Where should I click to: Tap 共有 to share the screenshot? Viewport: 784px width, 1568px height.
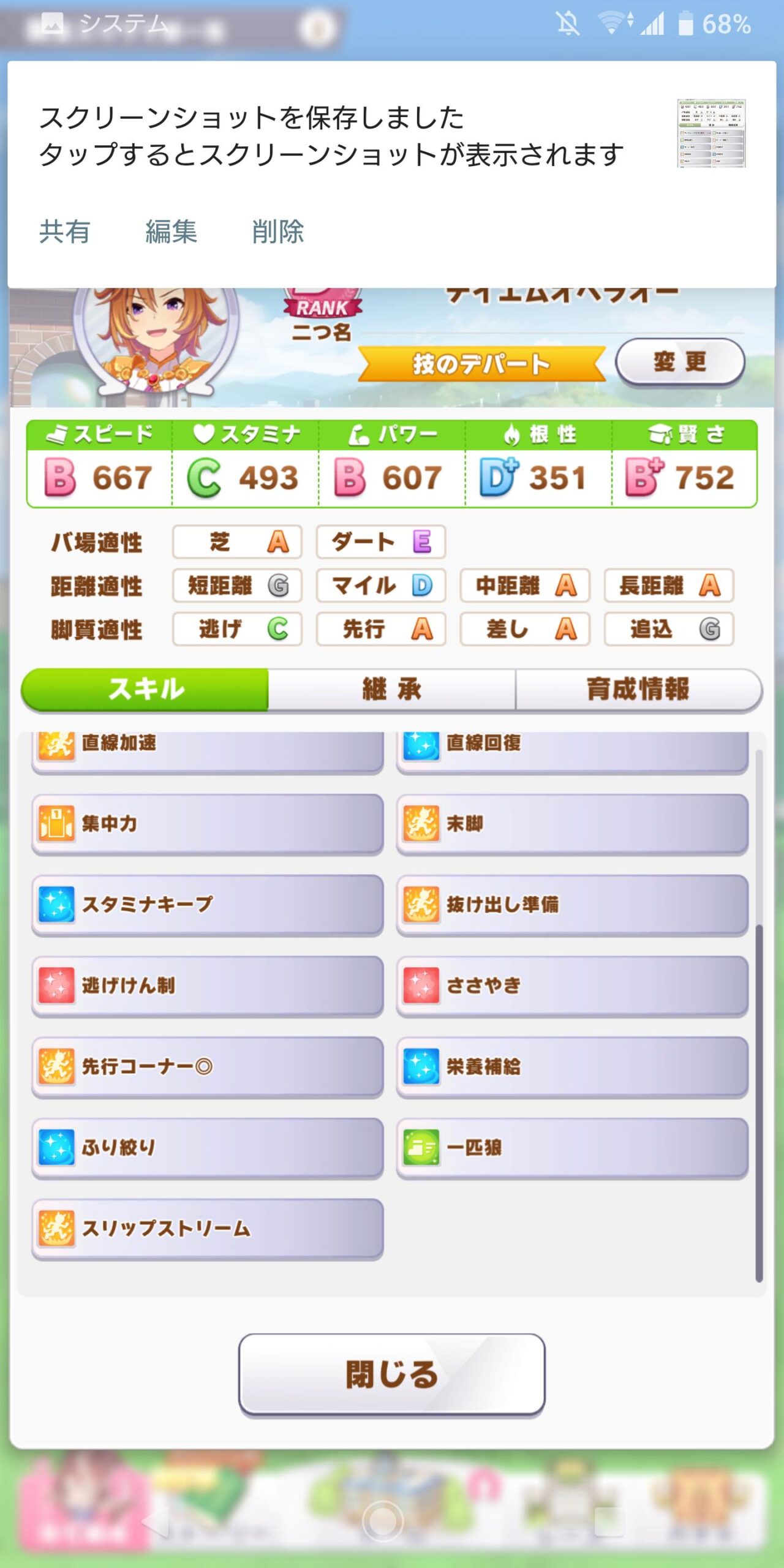65,232
